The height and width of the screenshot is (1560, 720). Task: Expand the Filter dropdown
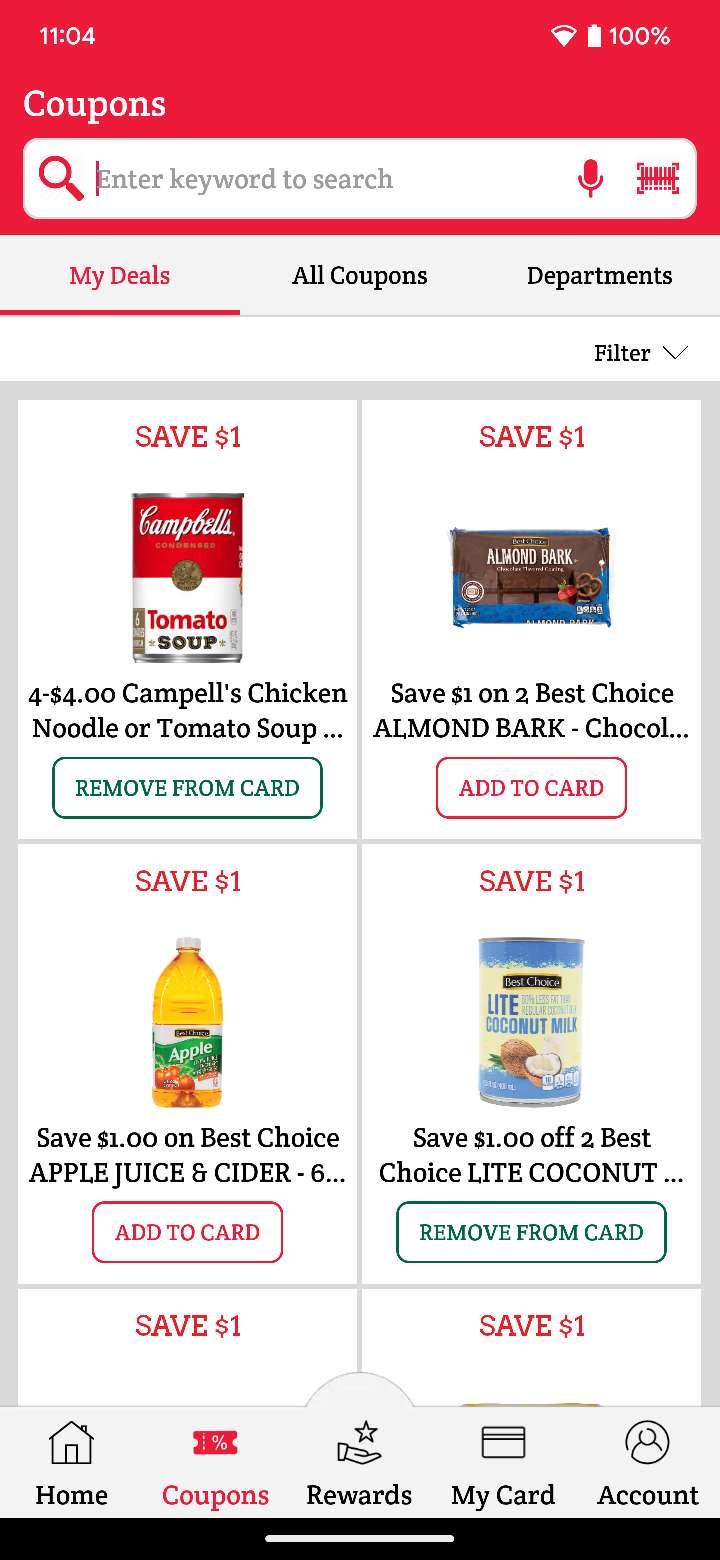[x=640, y=353]
